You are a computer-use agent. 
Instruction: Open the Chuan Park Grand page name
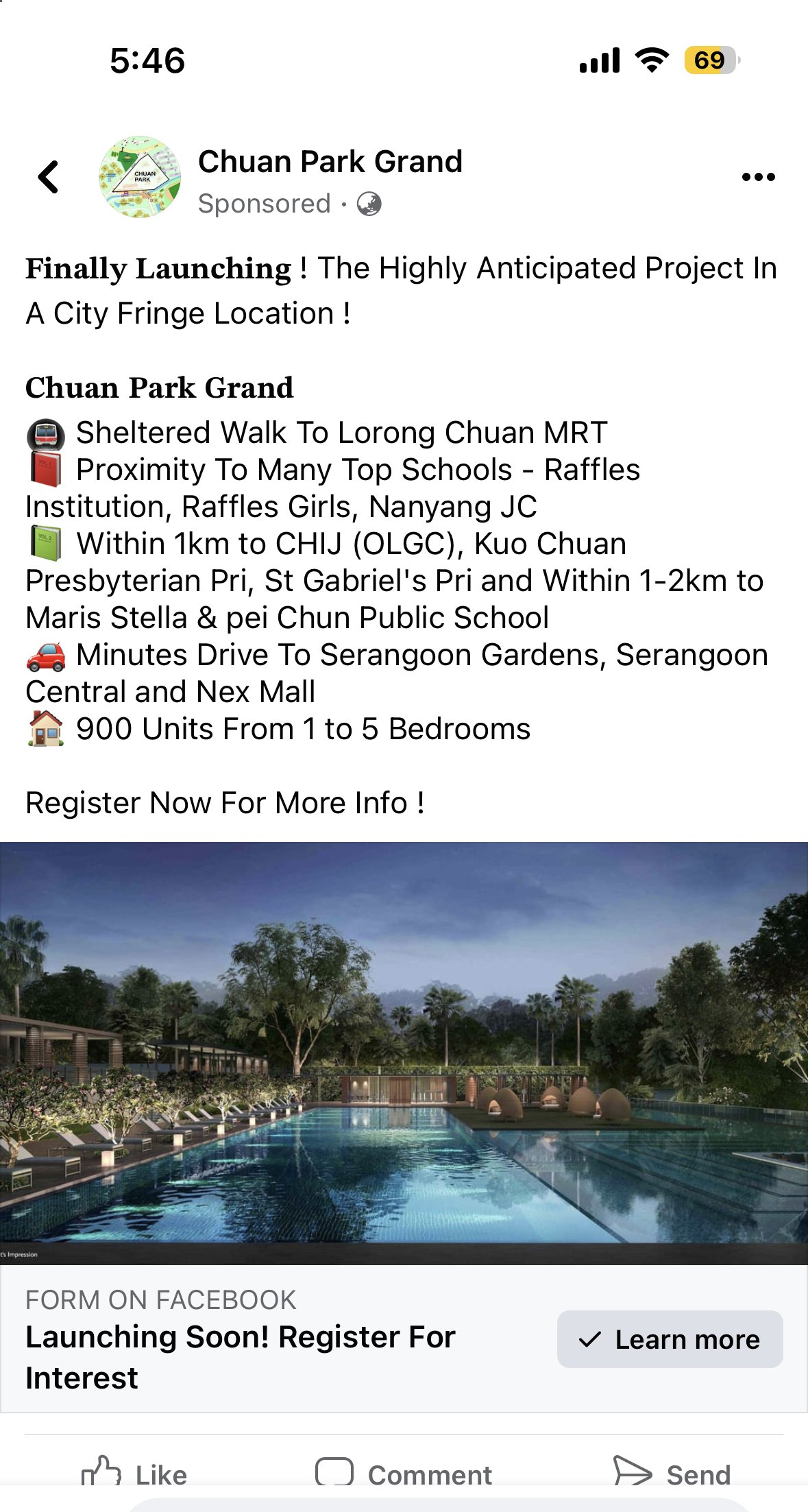point(330,162)
